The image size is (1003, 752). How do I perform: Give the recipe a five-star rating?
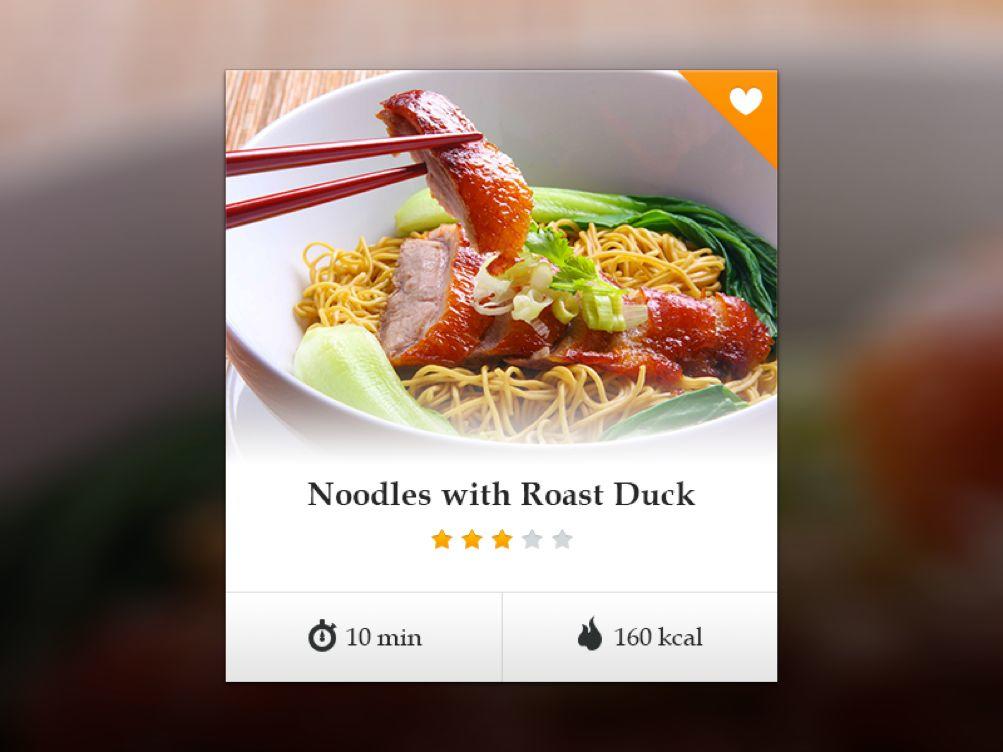pos(562,540)
